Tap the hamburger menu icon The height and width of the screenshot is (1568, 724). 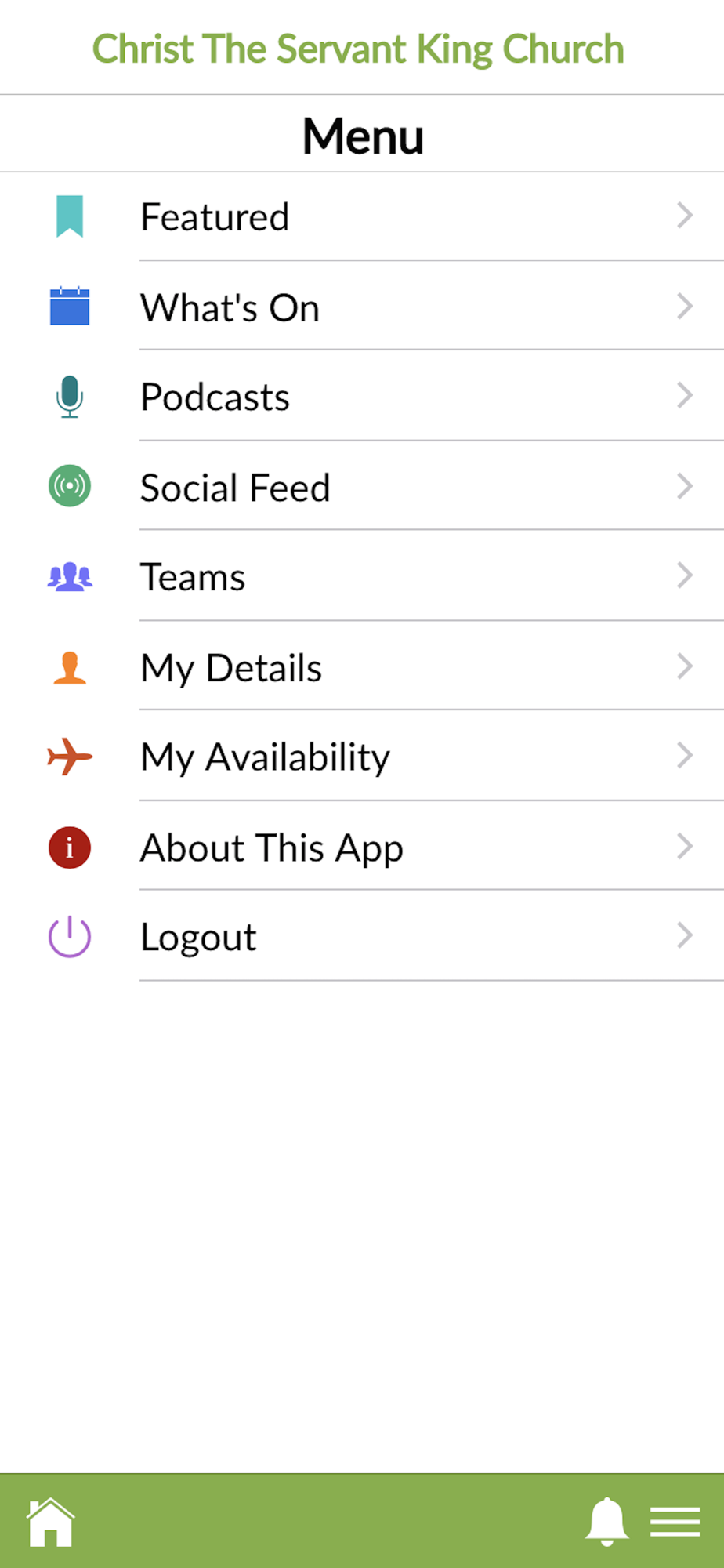point(675,1522)
